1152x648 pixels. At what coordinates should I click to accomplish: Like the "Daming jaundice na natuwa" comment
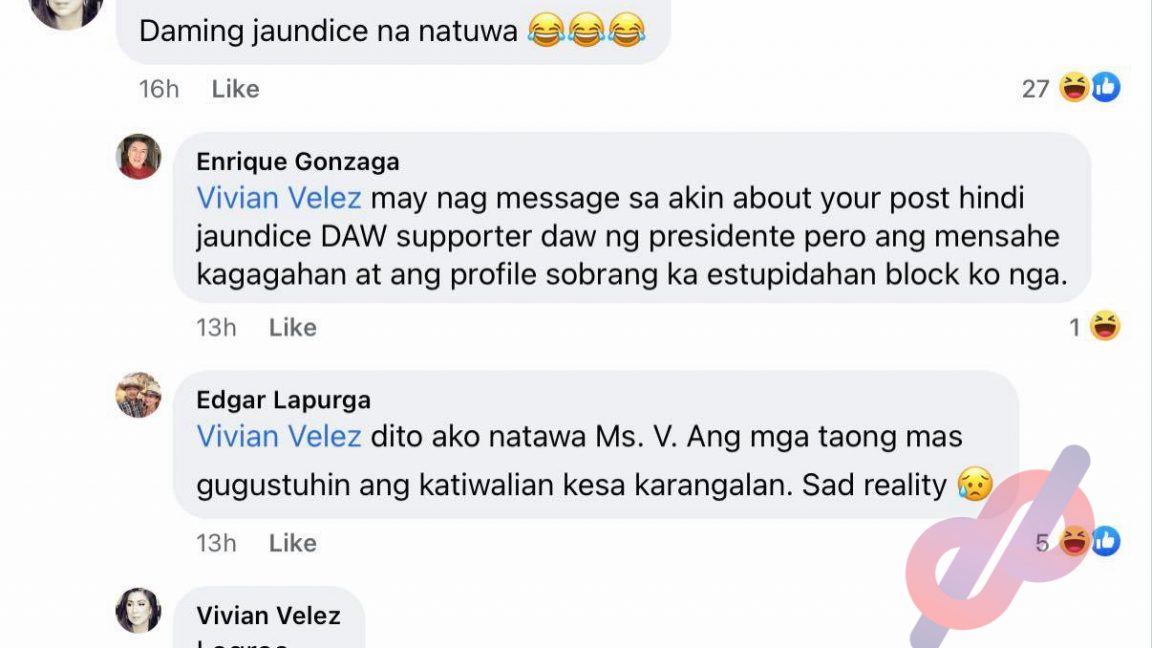pyautogui.click(x=235, y=89)
